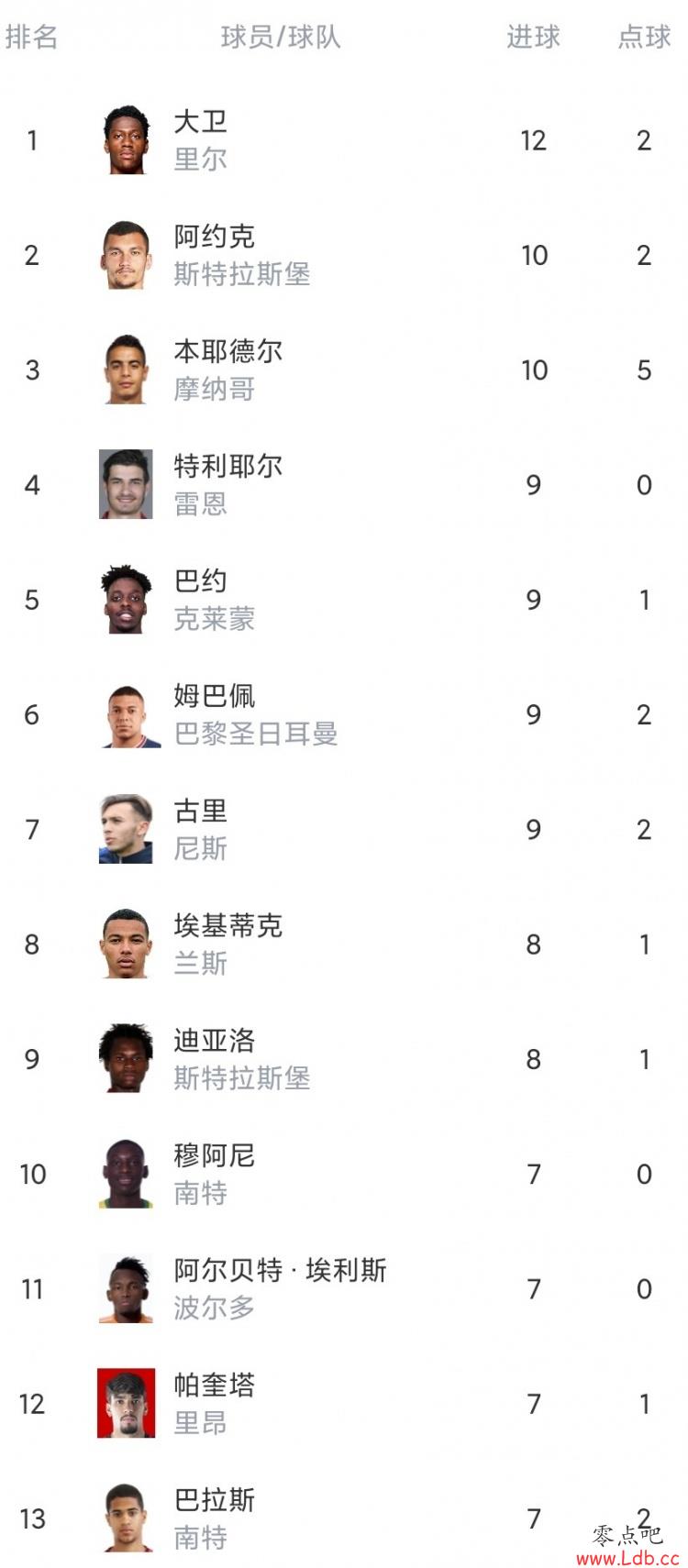This screenshot has width=688, height=1568.
Task: View 帕奎塔 of 里昂
Action: tap(344, 1404)
